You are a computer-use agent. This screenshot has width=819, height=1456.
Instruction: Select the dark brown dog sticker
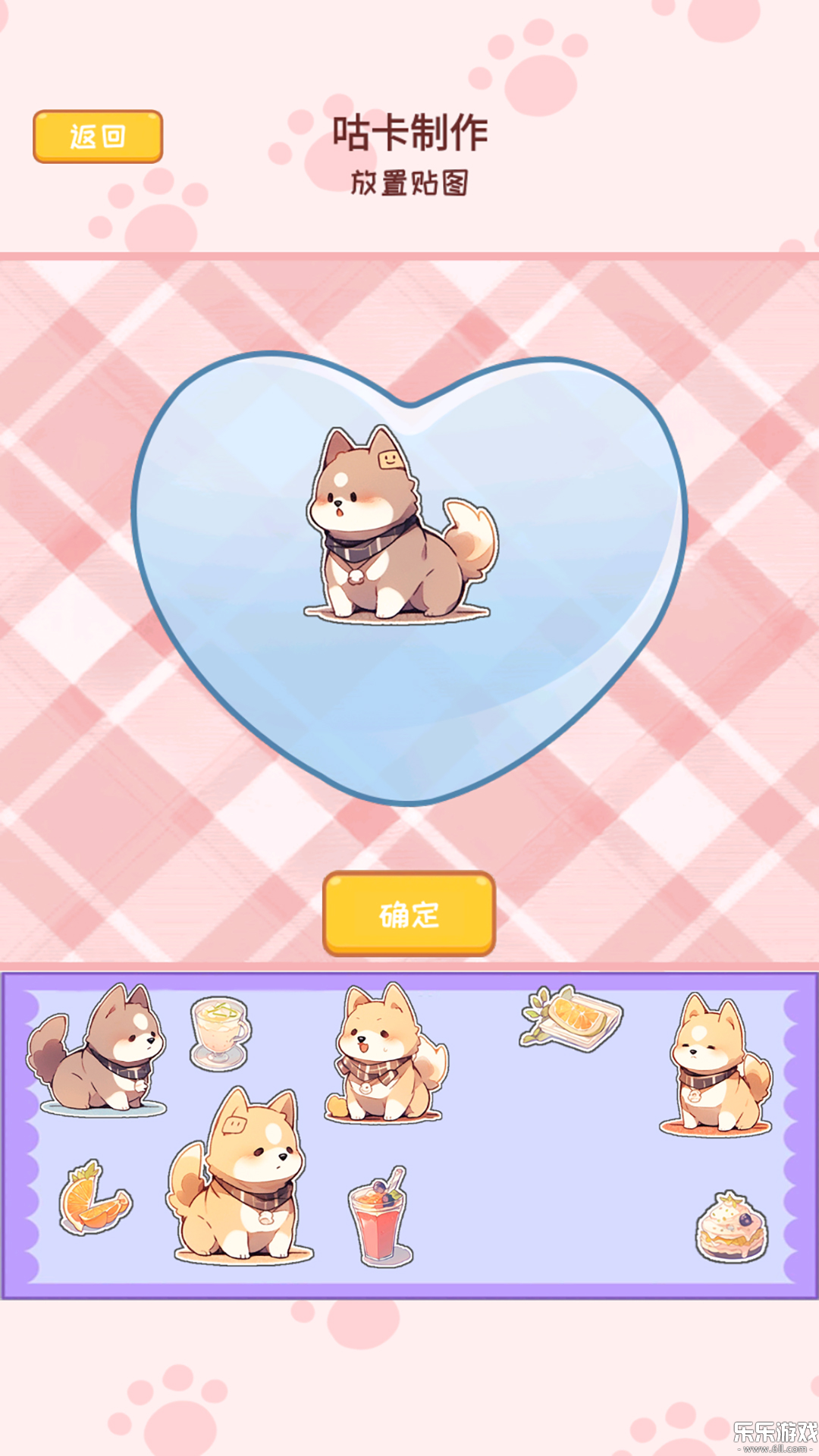pos(99,1050)
